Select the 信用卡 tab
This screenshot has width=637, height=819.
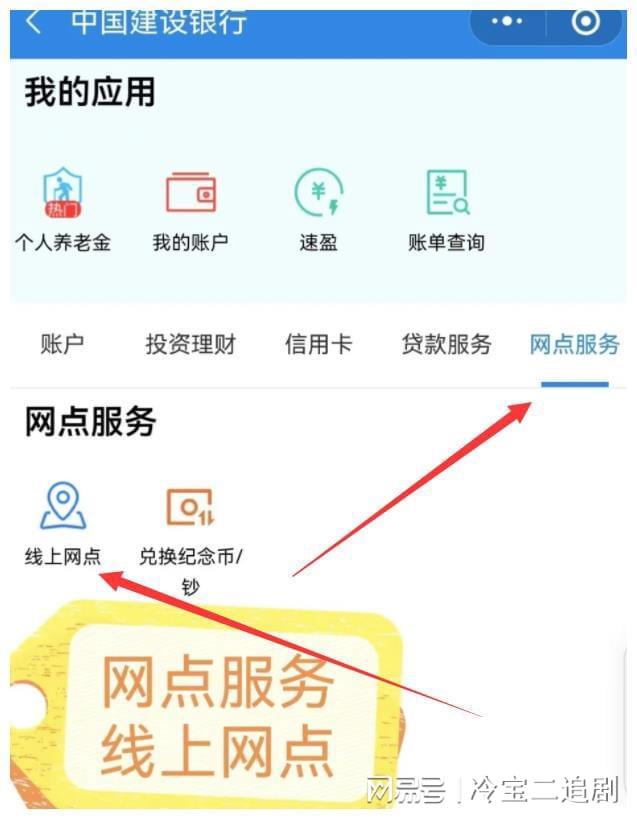[x=318, y=345]
